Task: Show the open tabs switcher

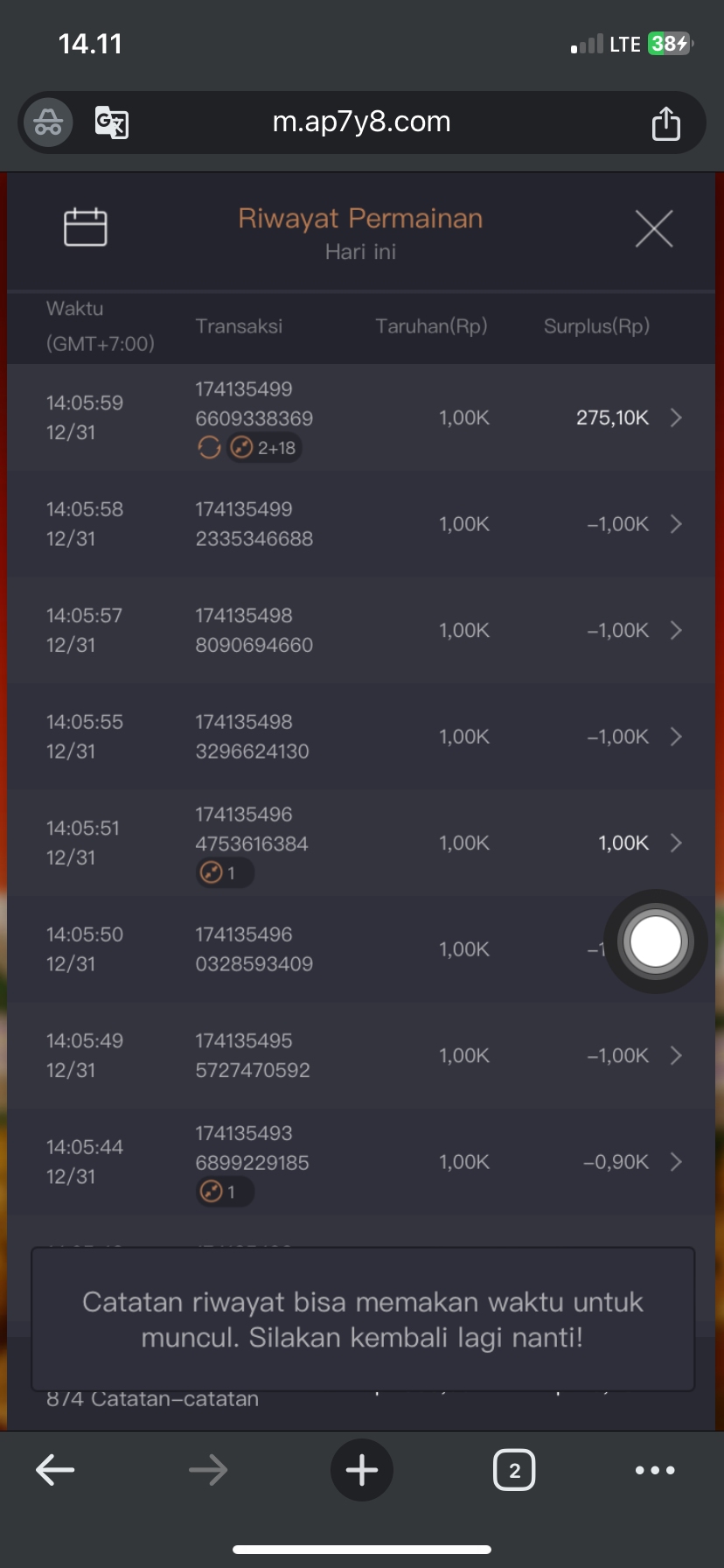Action: tap(514, 1470)
